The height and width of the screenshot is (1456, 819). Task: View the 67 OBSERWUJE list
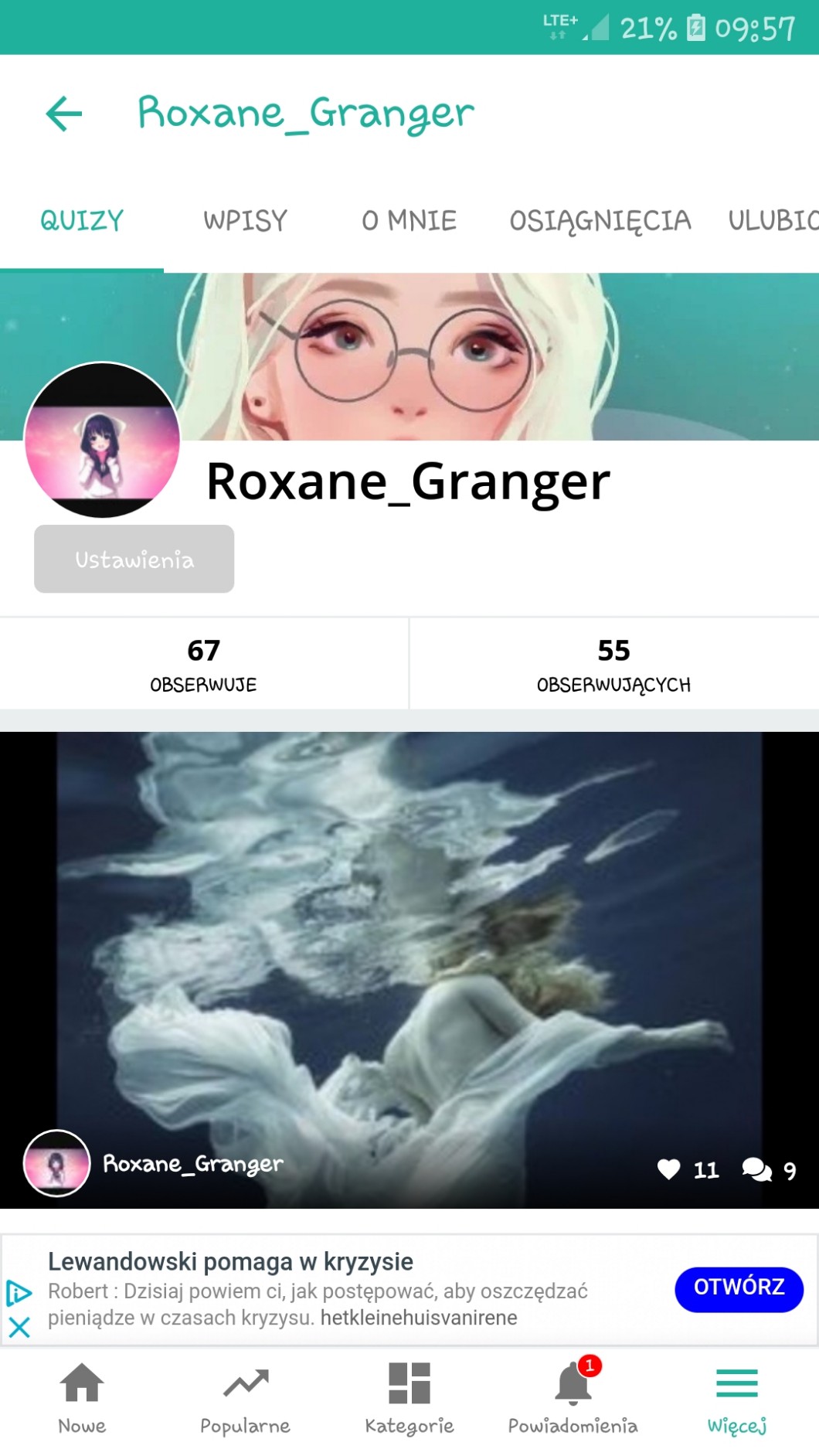203,663
